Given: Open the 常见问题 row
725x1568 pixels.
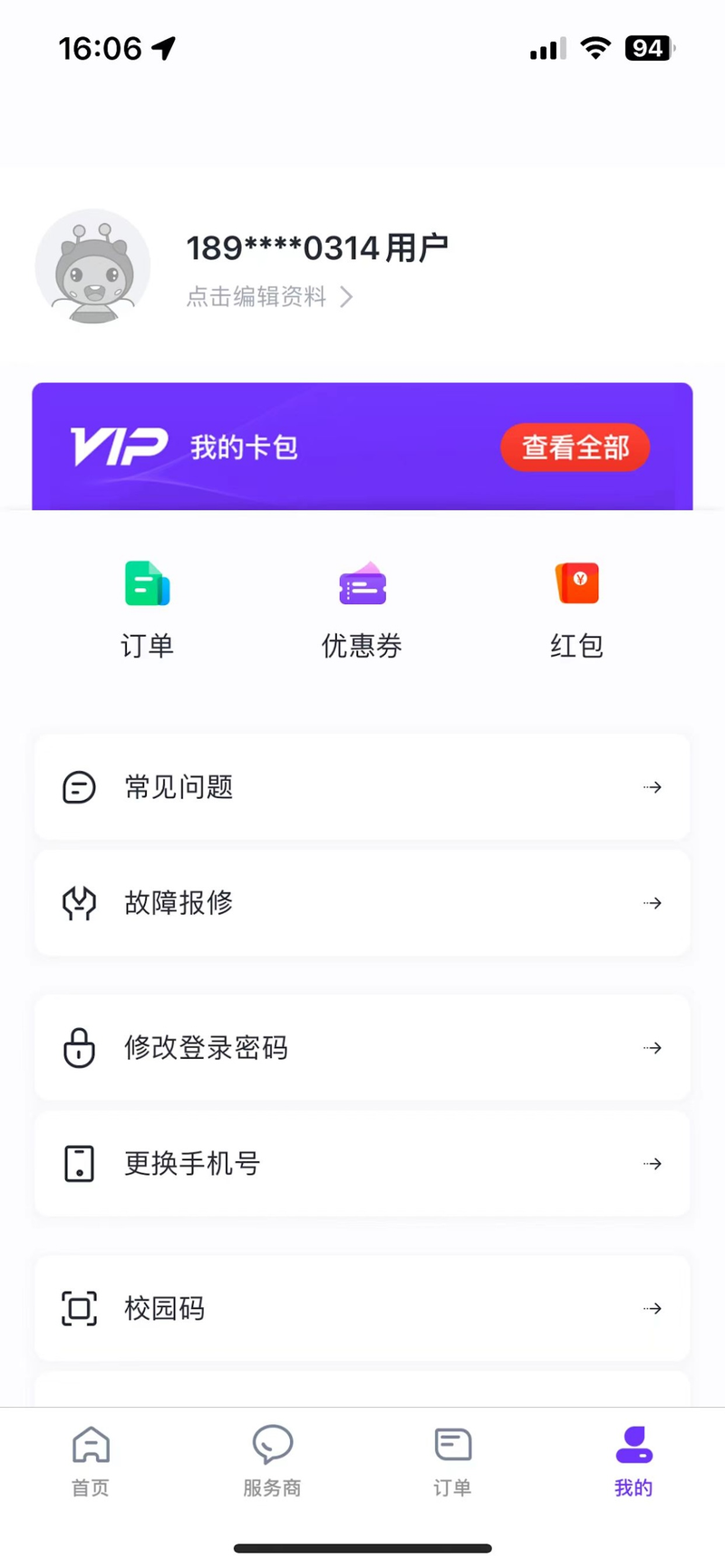Looking at the screenshot, I should [x=362, y=787].
